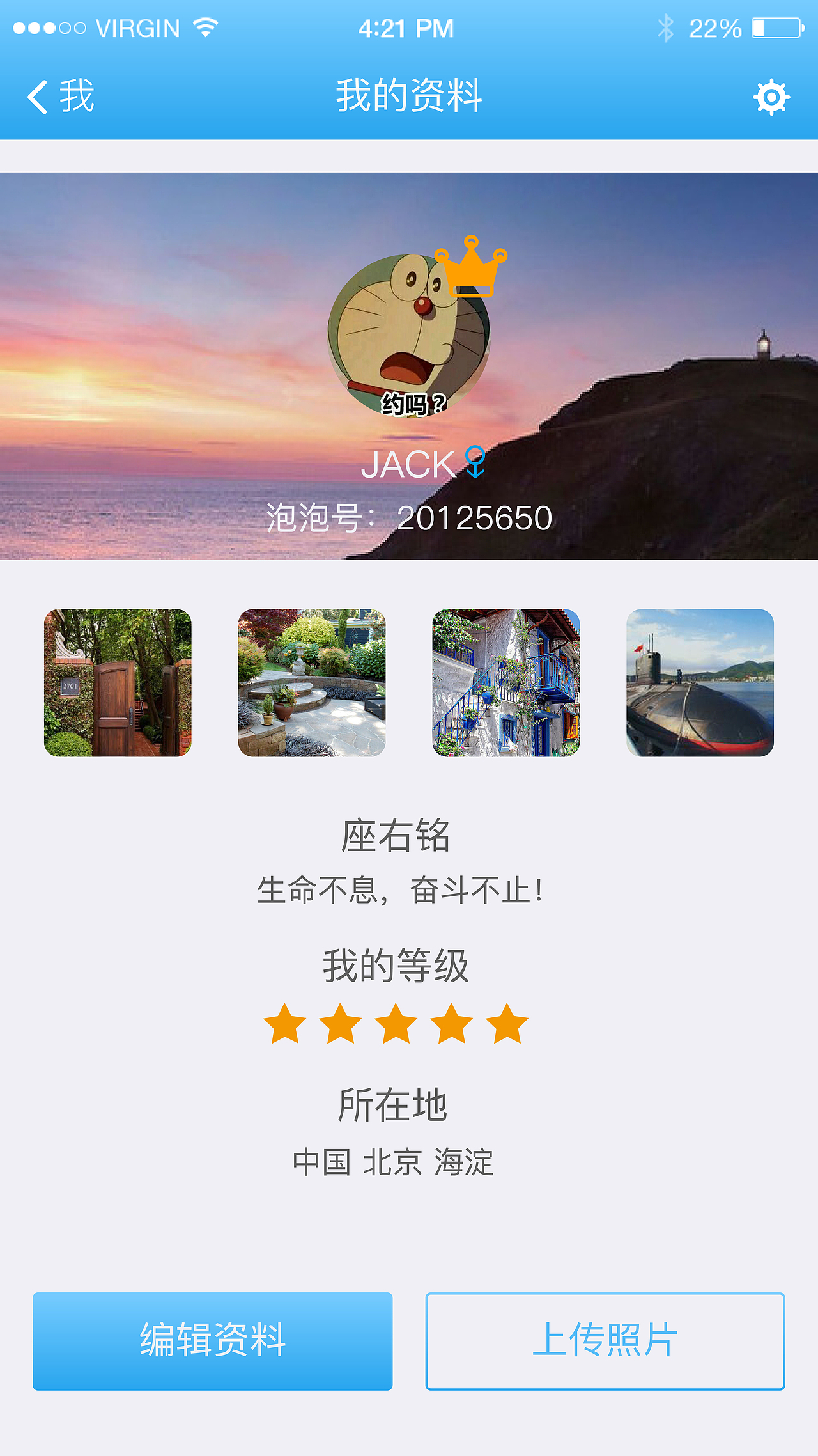
Task: Open the settings gear icon
Action: [x=771, y=97]
